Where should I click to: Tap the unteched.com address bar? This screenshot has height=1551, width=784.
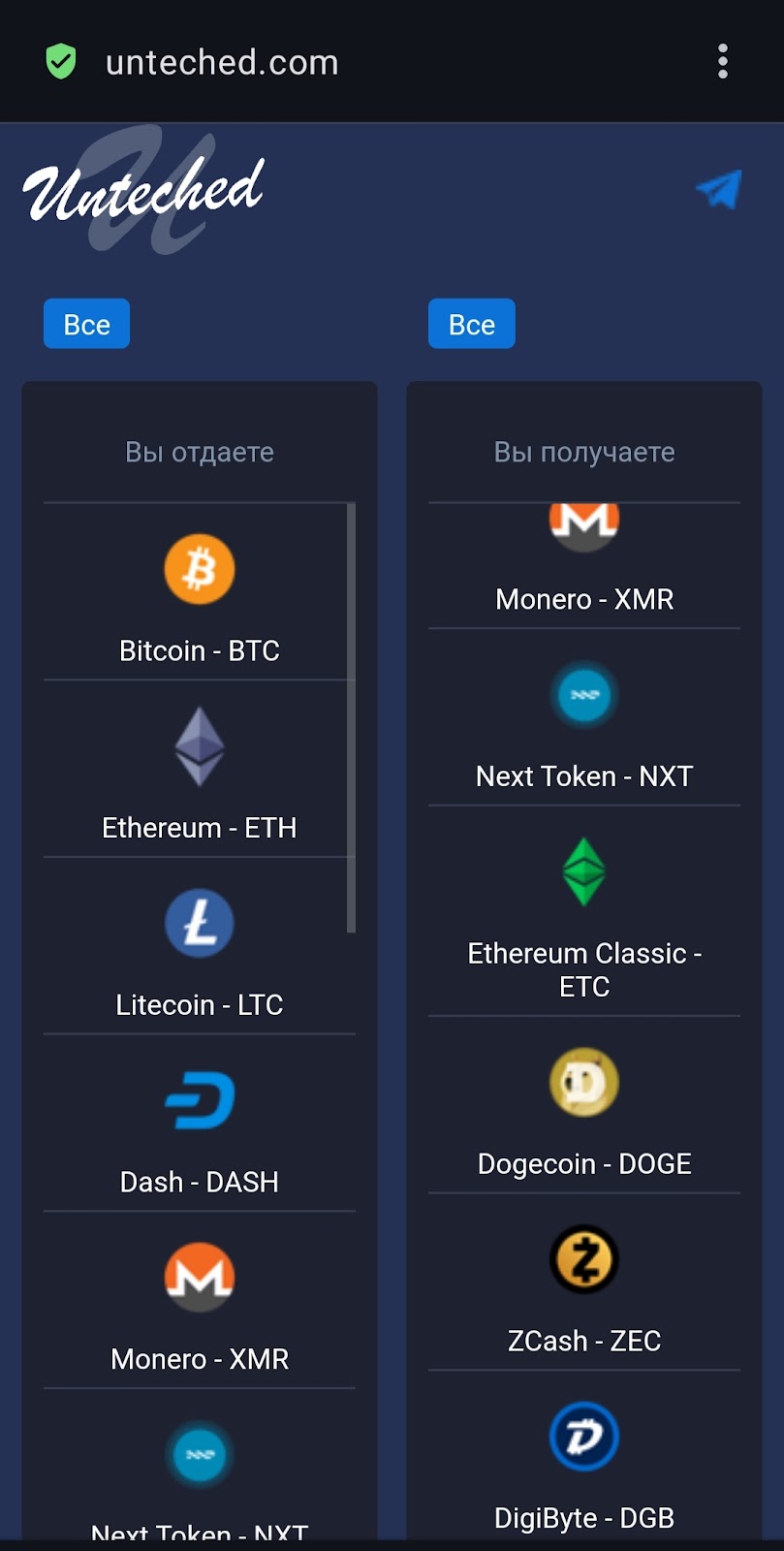(x=222, y=62)
